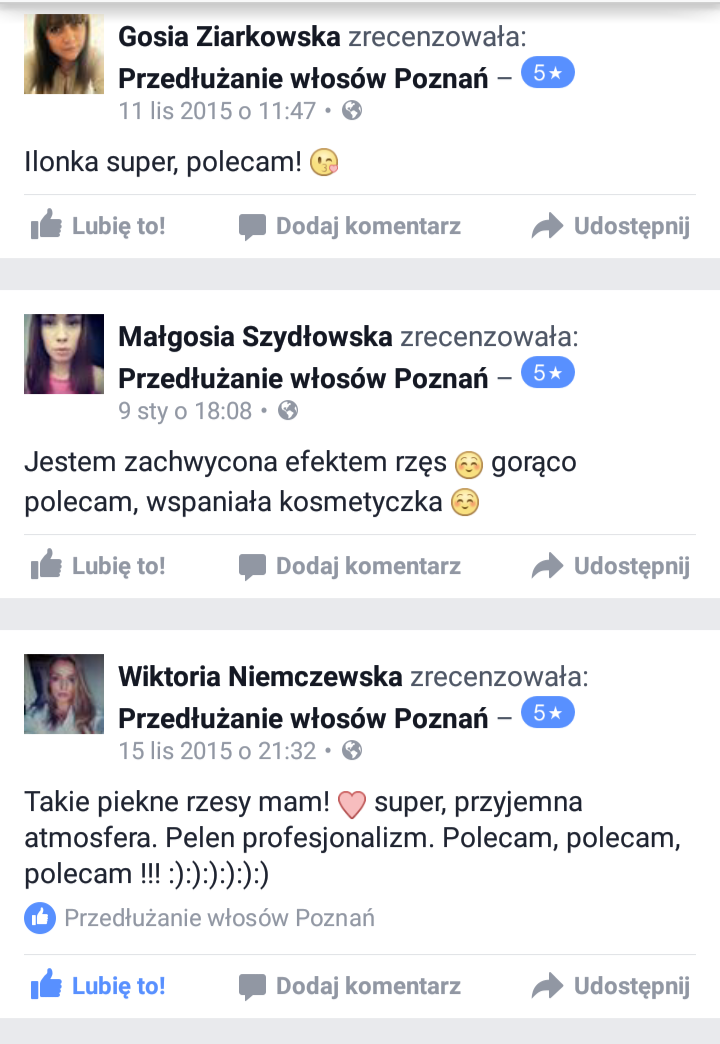Share Wiktoria Niemczewska's review
720x1044 pixels.
[x=610, y=986]
